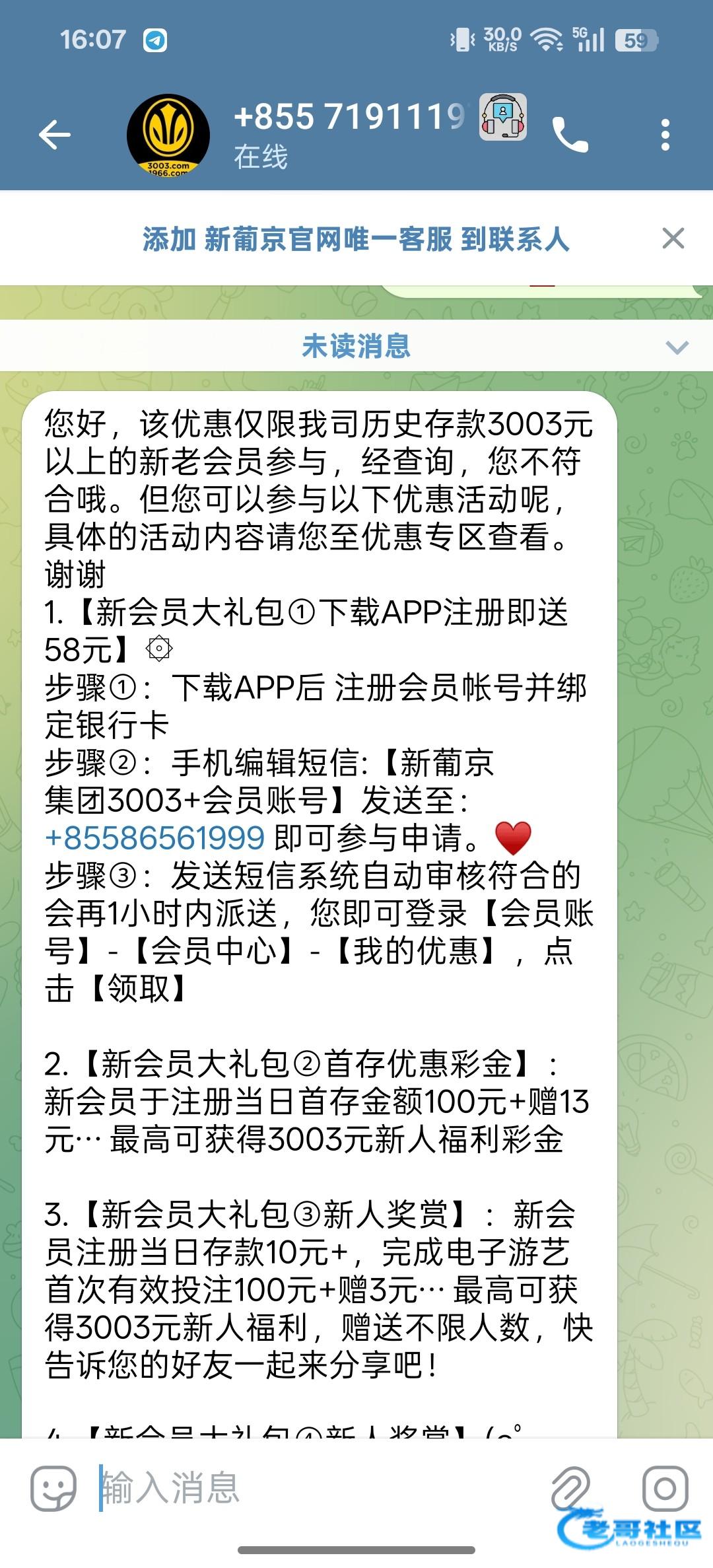This screenshot has height=1568, width=713.
Task: Add 新葡京官网唯一客服 to contacts
Action: tap(356, 239)
